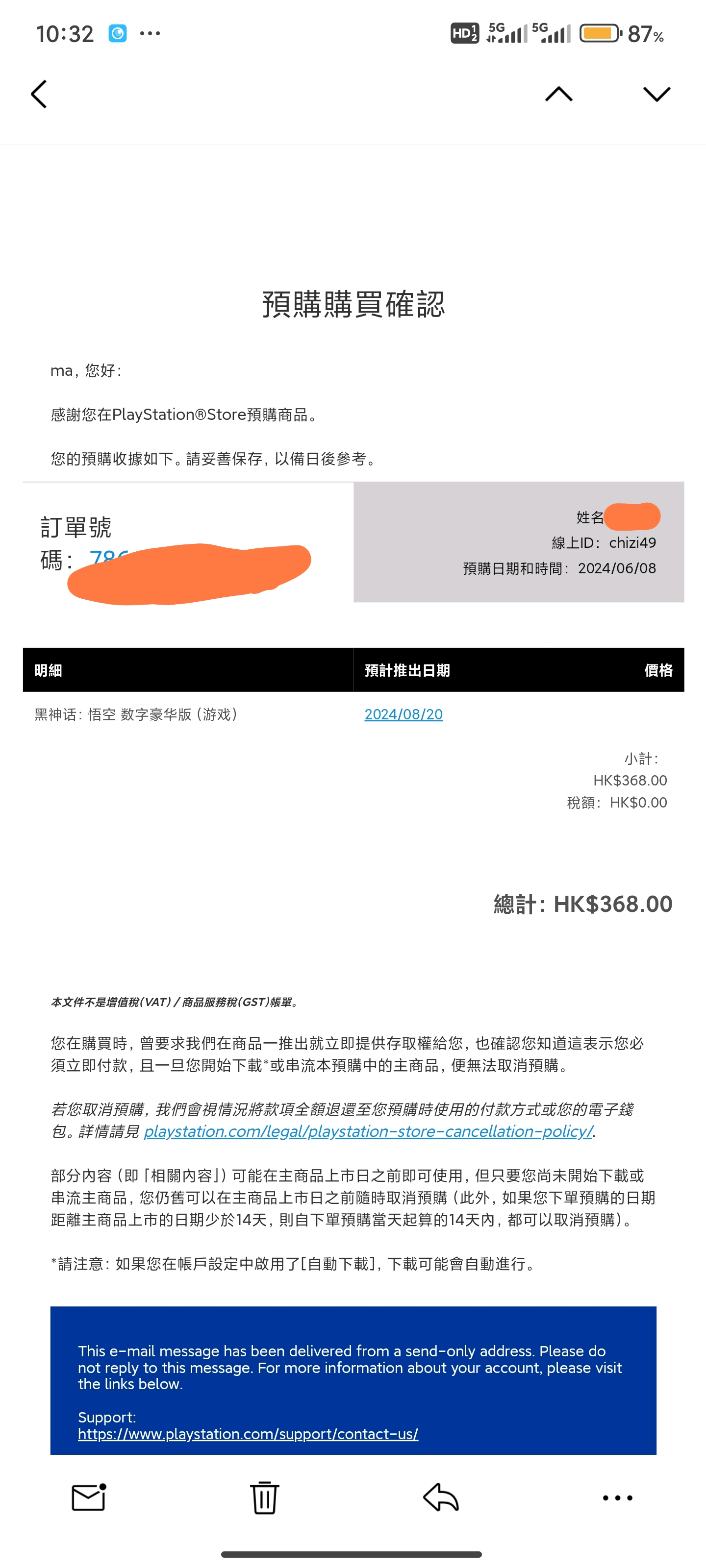Delete this email

[264, 1497]
